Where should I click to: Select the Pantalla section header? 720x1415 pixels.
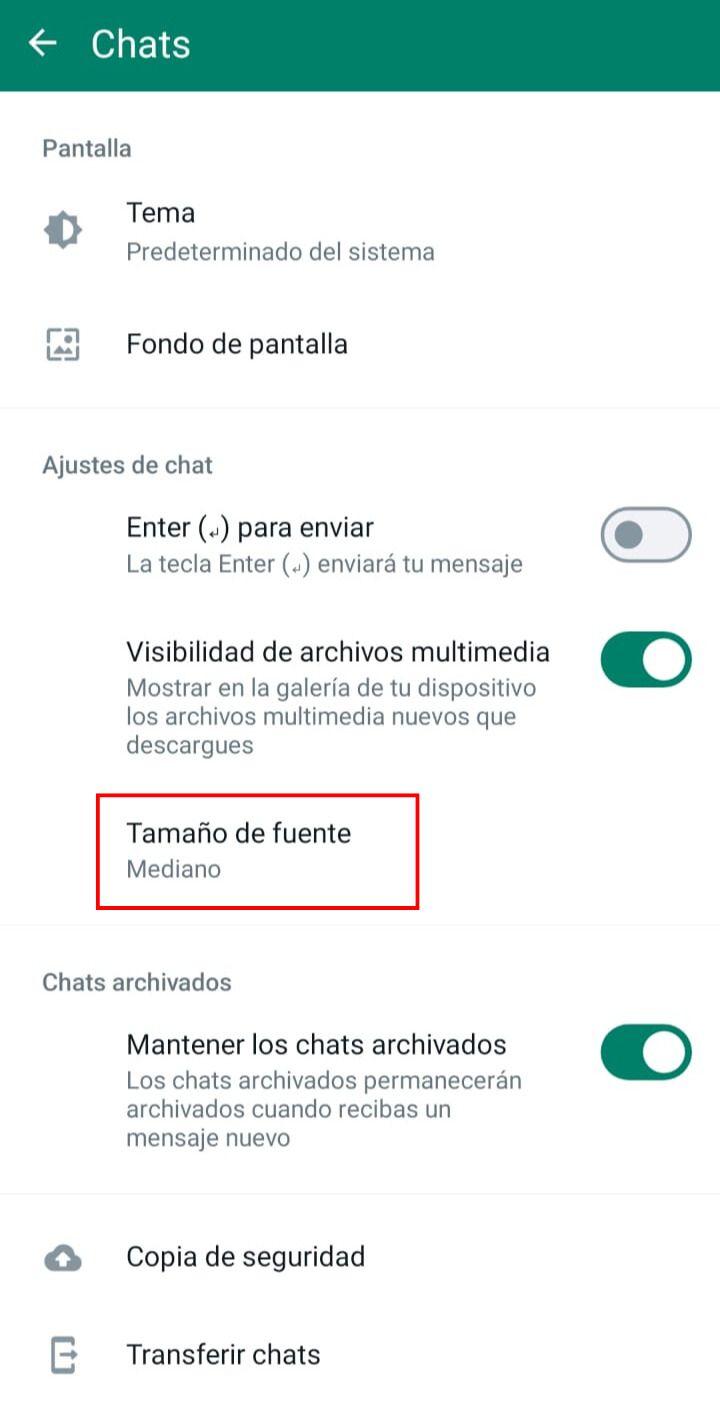pos(86,148)
